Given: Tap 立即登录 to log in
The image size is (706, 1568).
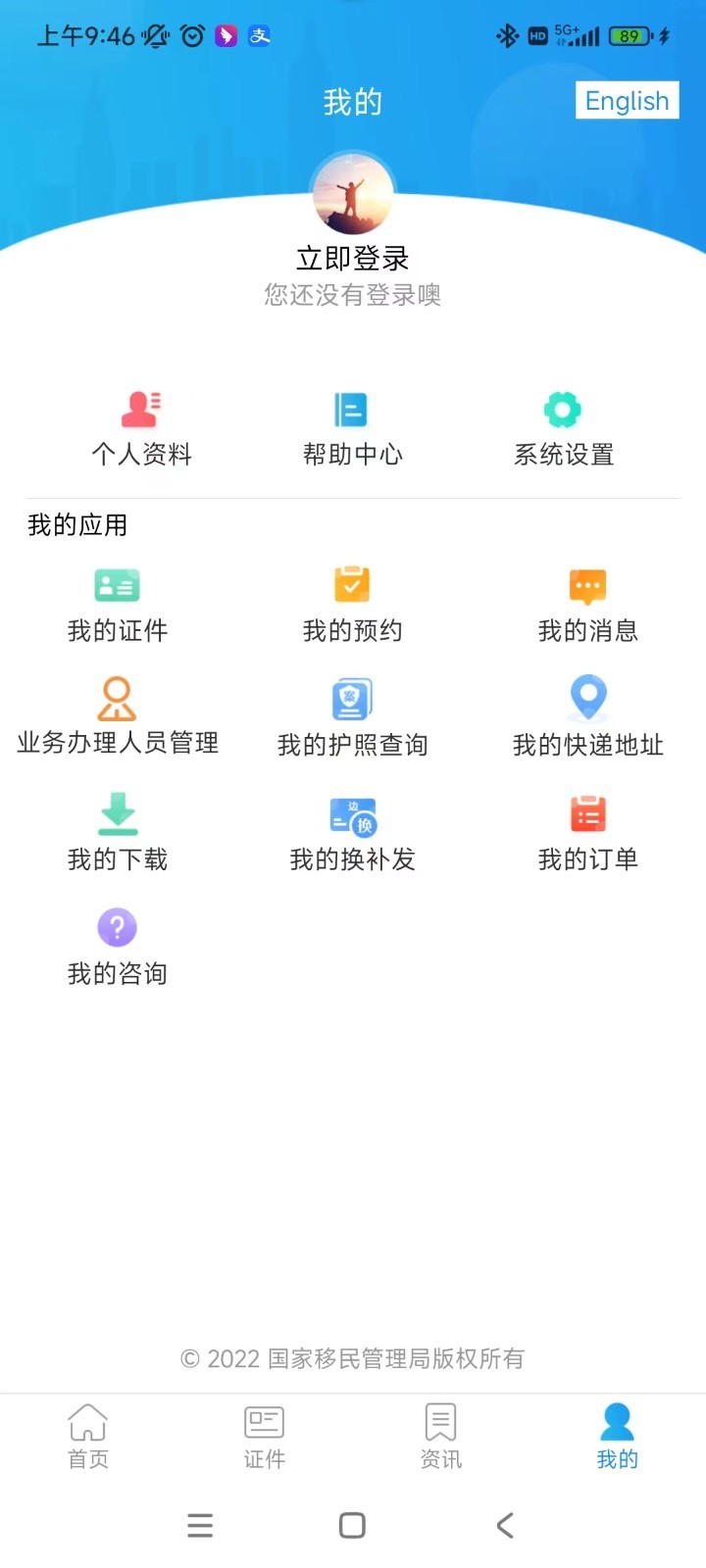Looking at the screenshot, I should 352,258.
